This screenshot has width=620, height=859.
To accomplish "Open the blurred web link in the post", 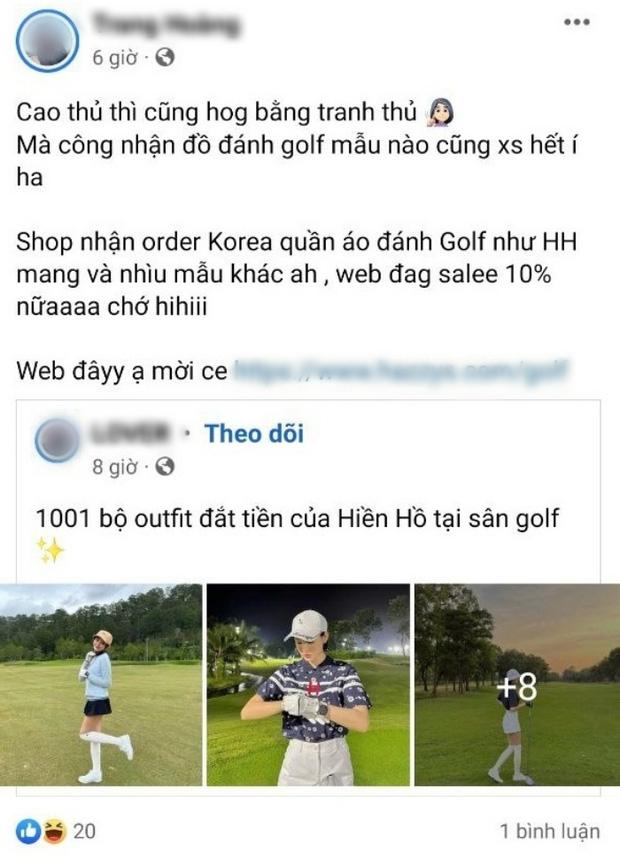I will (400, 372).
